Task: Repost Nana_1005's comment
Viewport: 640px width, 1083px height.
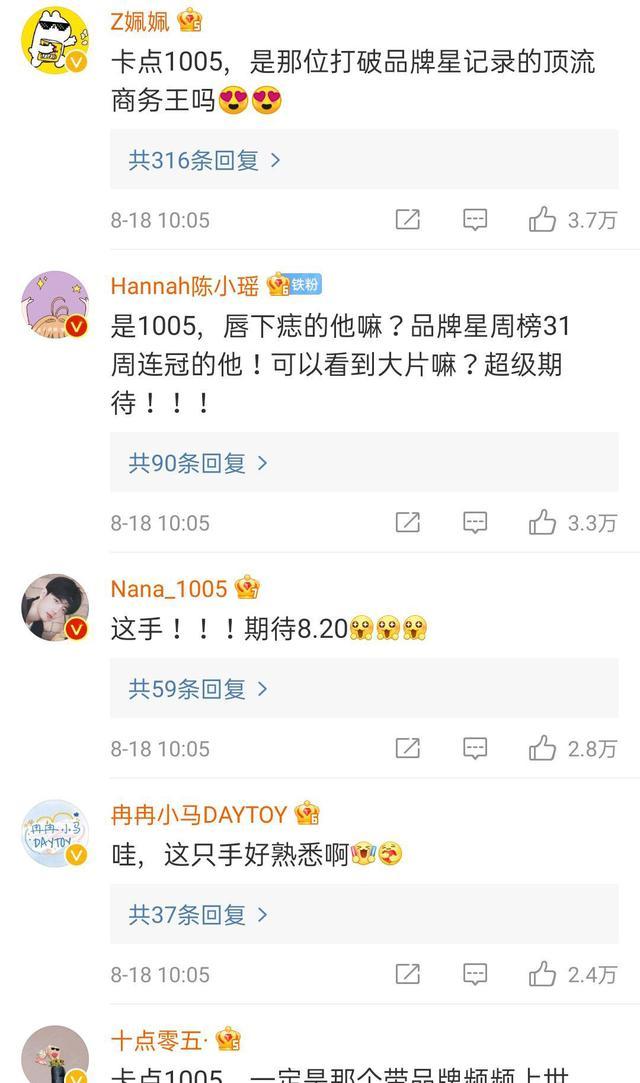Action: (407, 748)
